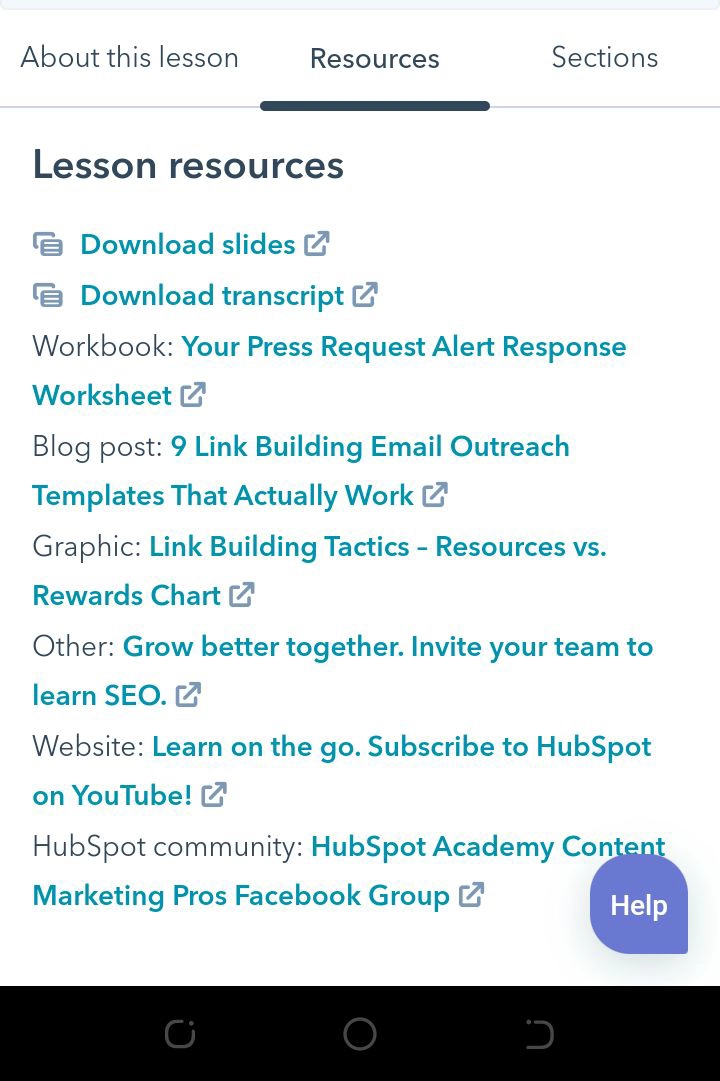Open the Download slides link
Viewport: 720px width, 1081px height.
click(x=188, y=244)
